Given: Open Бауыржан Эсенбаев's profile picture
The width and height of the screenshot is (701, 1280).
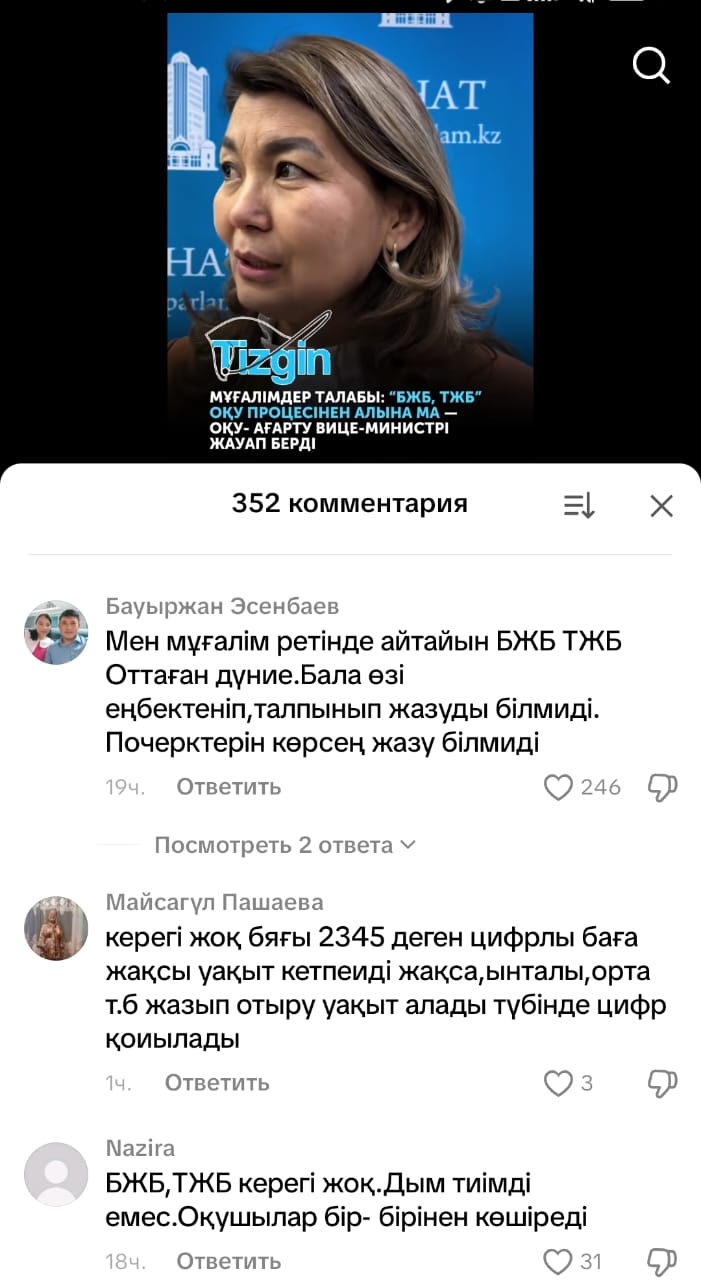Looking at the screenshot, I should coord(56,632).
